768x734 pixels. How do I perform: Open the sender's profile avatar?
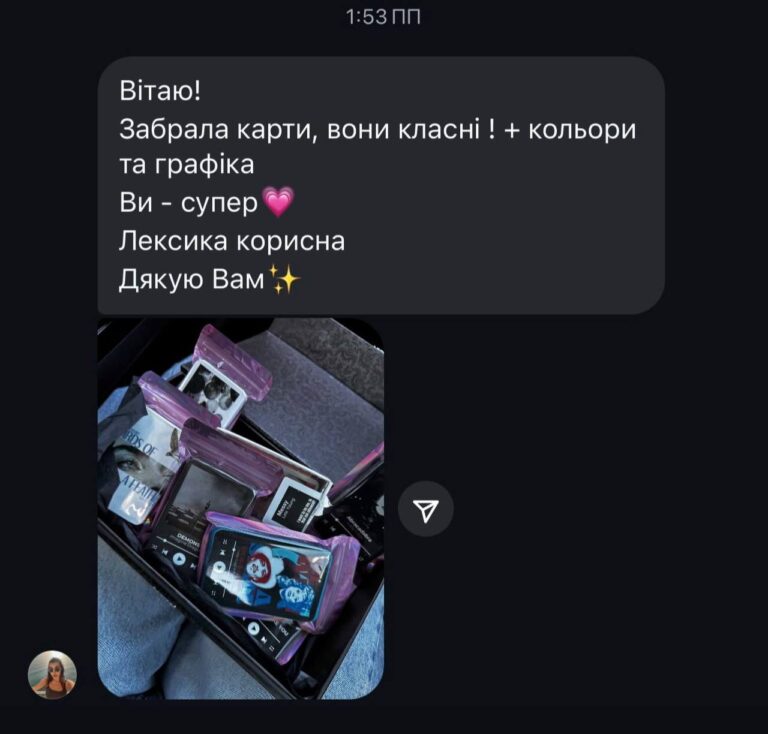coord(52,675)
